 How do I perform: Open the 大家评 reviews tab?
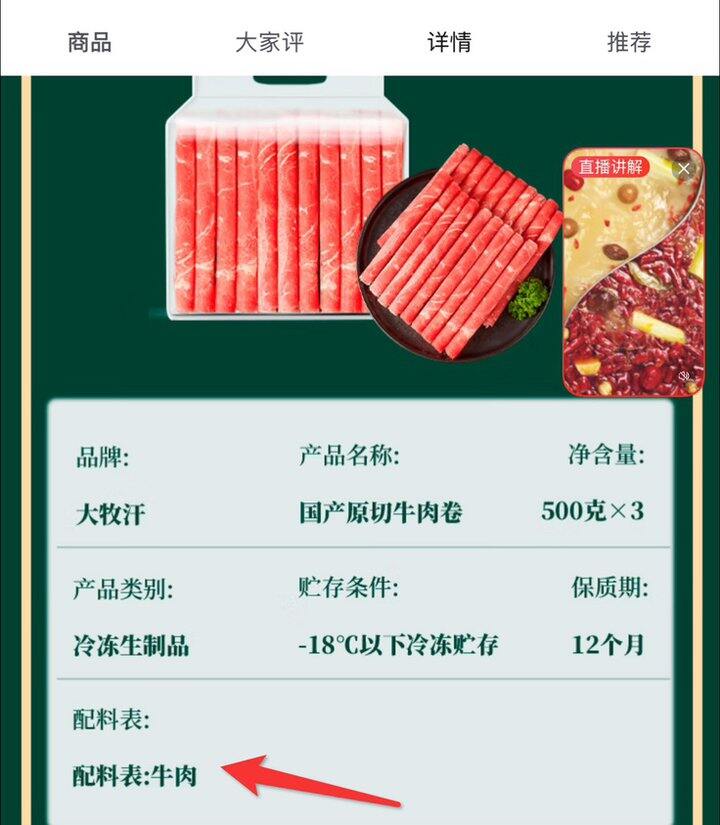click(269, 42)
